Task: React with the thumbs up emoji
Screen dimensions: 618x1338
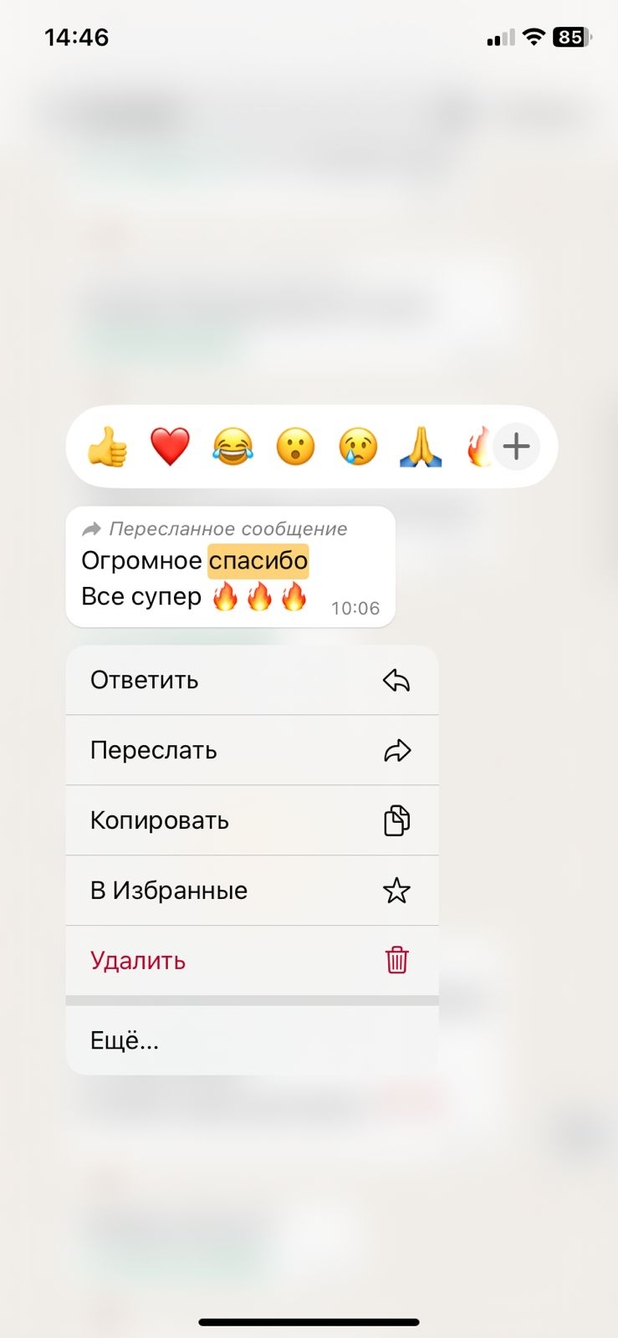Action: click(x=107, y=446)
